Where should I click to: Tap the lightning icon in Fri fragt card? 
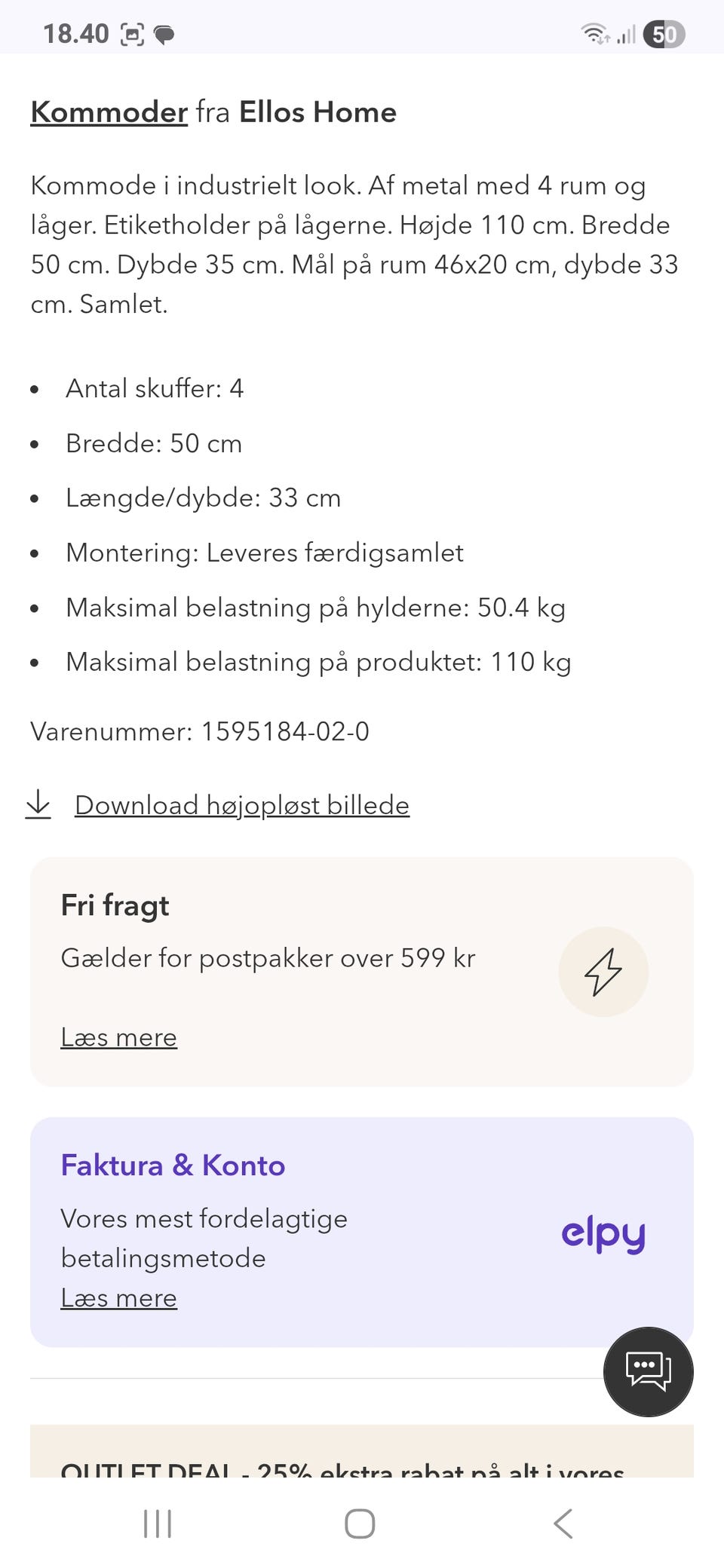click(603, 972)
